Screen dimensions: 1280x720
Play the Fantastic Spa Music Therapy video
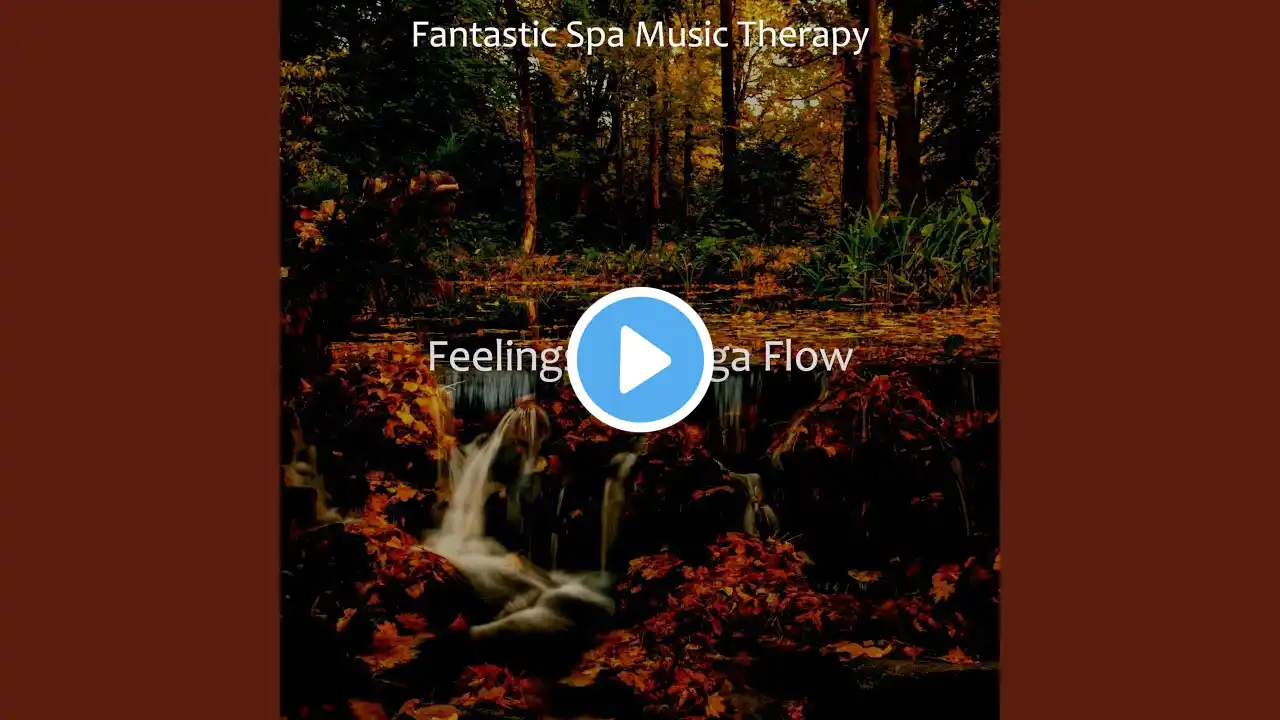(x=640, y=360)
